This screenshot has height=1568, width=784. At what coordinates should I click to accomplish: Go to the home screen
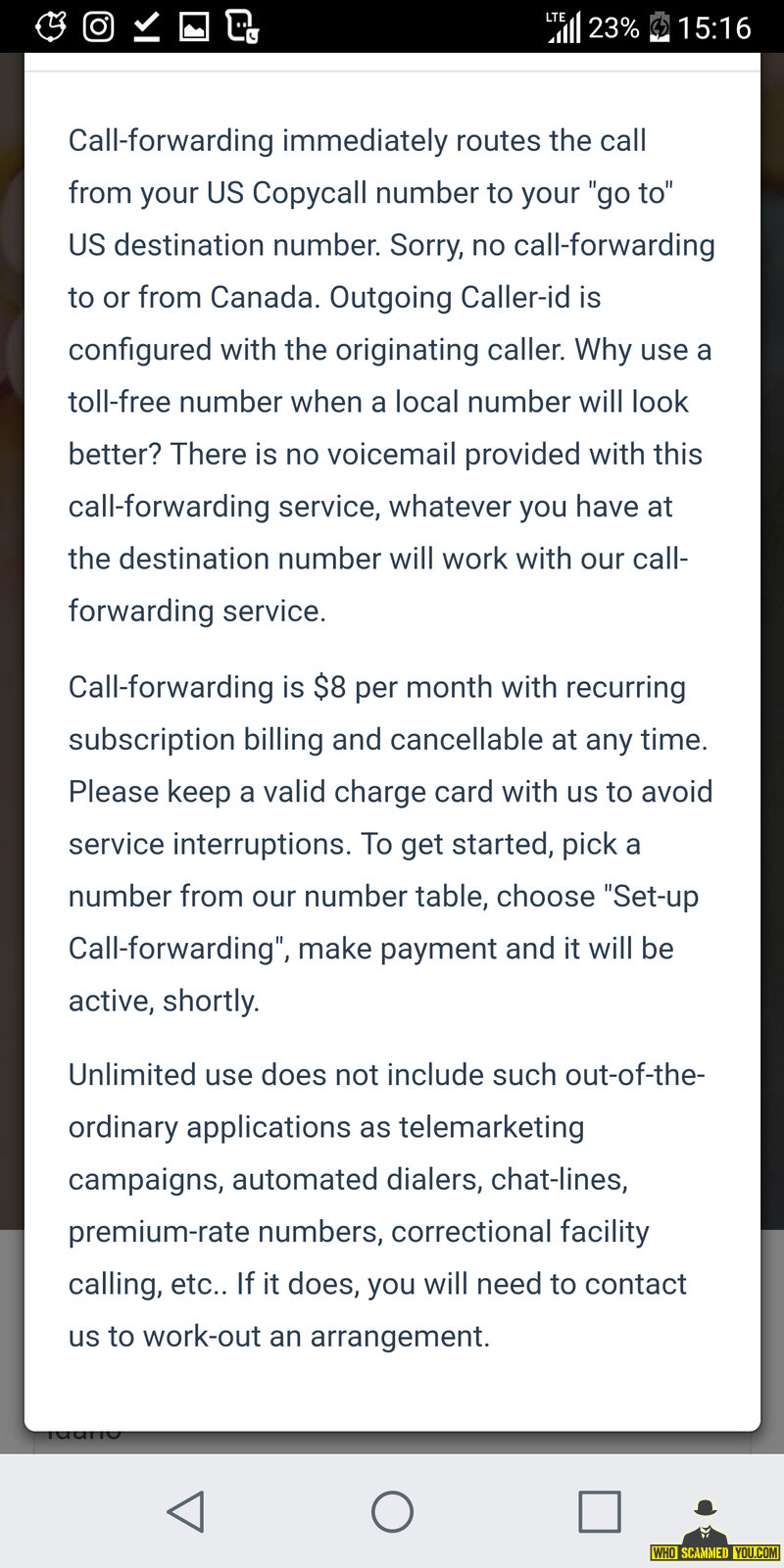pyautogui.click(x=392, y=1511)
